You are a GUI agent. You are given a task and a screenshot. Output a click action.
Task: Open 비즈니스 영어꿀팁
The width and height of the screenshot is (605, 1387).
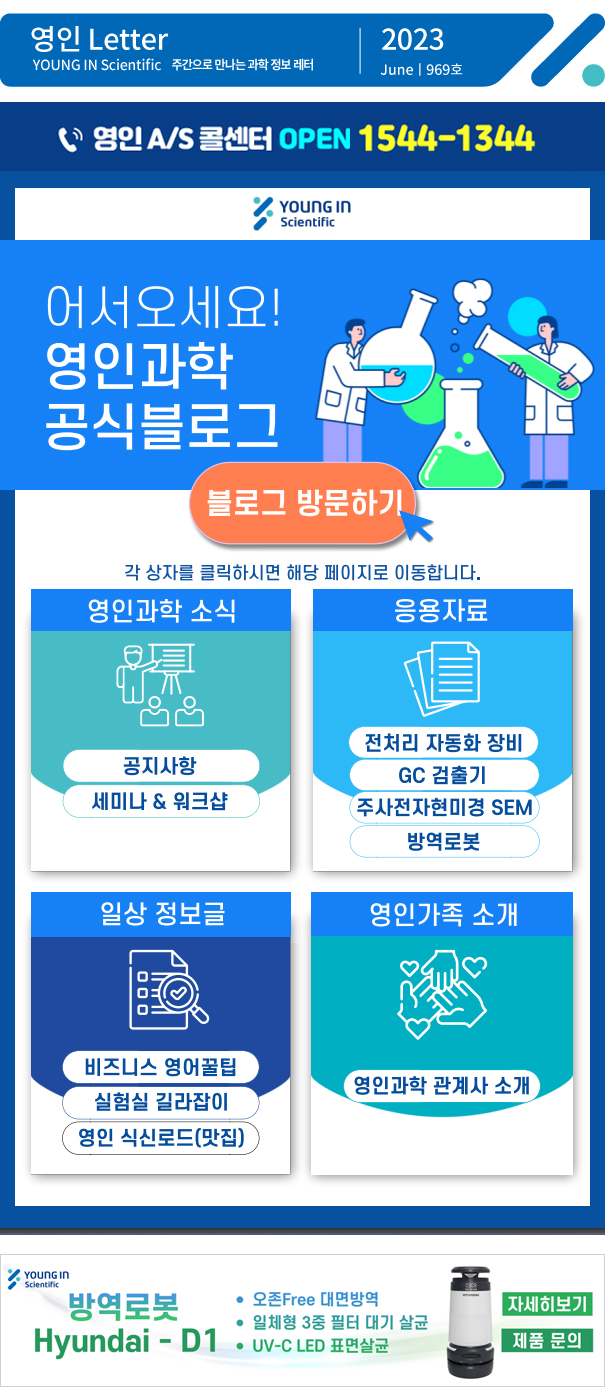pos(160,1066)
